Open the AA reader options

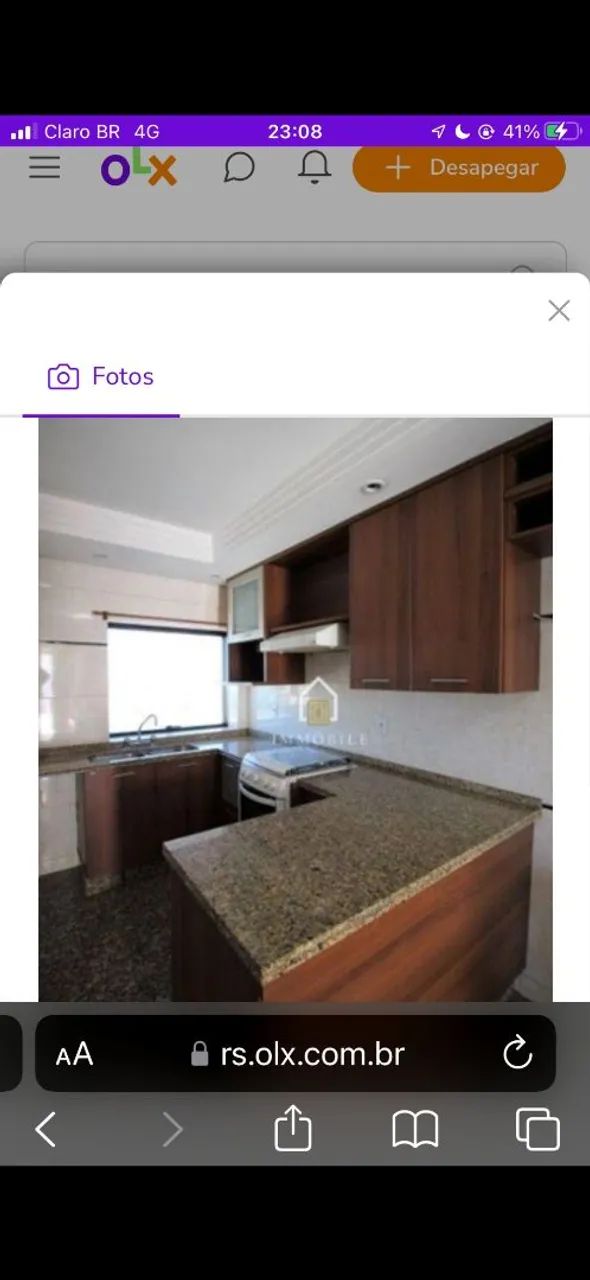[75, 1055]
